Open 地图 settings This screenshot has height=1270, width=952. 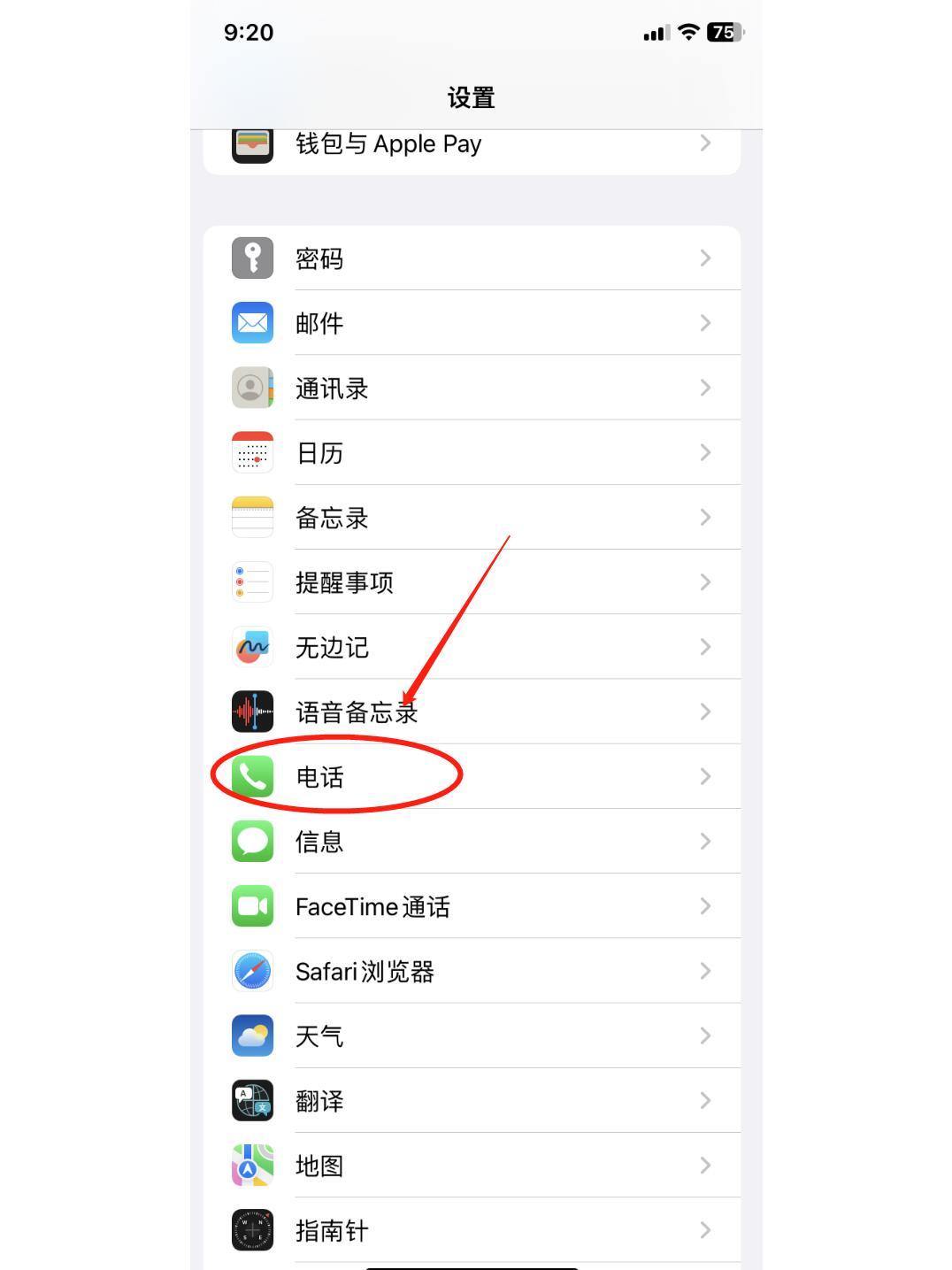[471, 1166]
